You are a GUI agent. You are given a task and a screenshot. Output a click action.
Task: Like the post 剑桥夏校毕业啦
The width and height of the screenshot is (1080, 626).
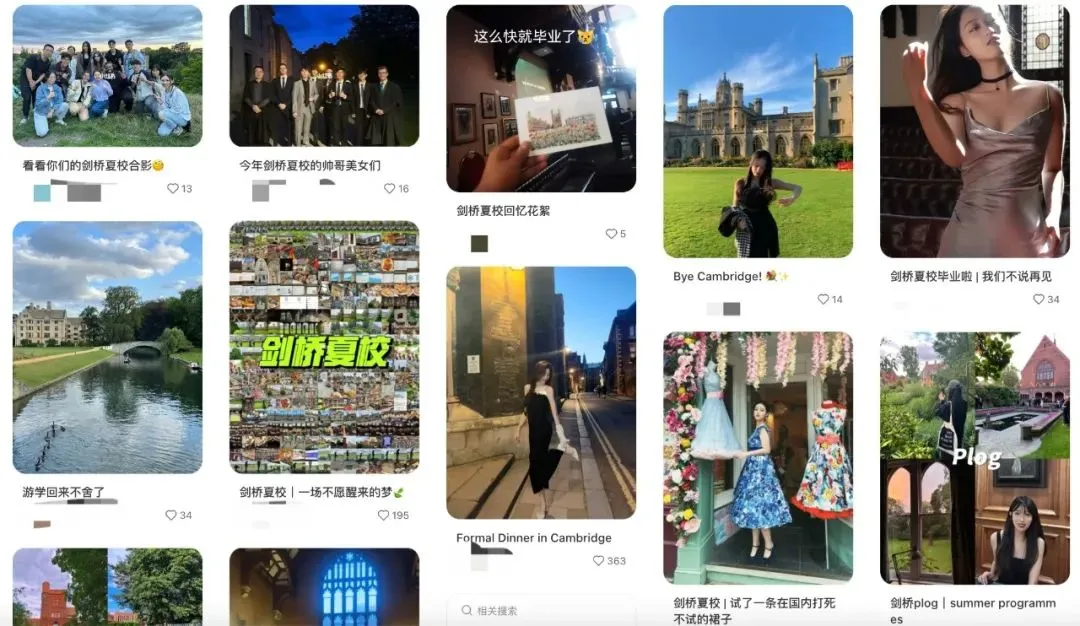click(x=1040, y=299)
